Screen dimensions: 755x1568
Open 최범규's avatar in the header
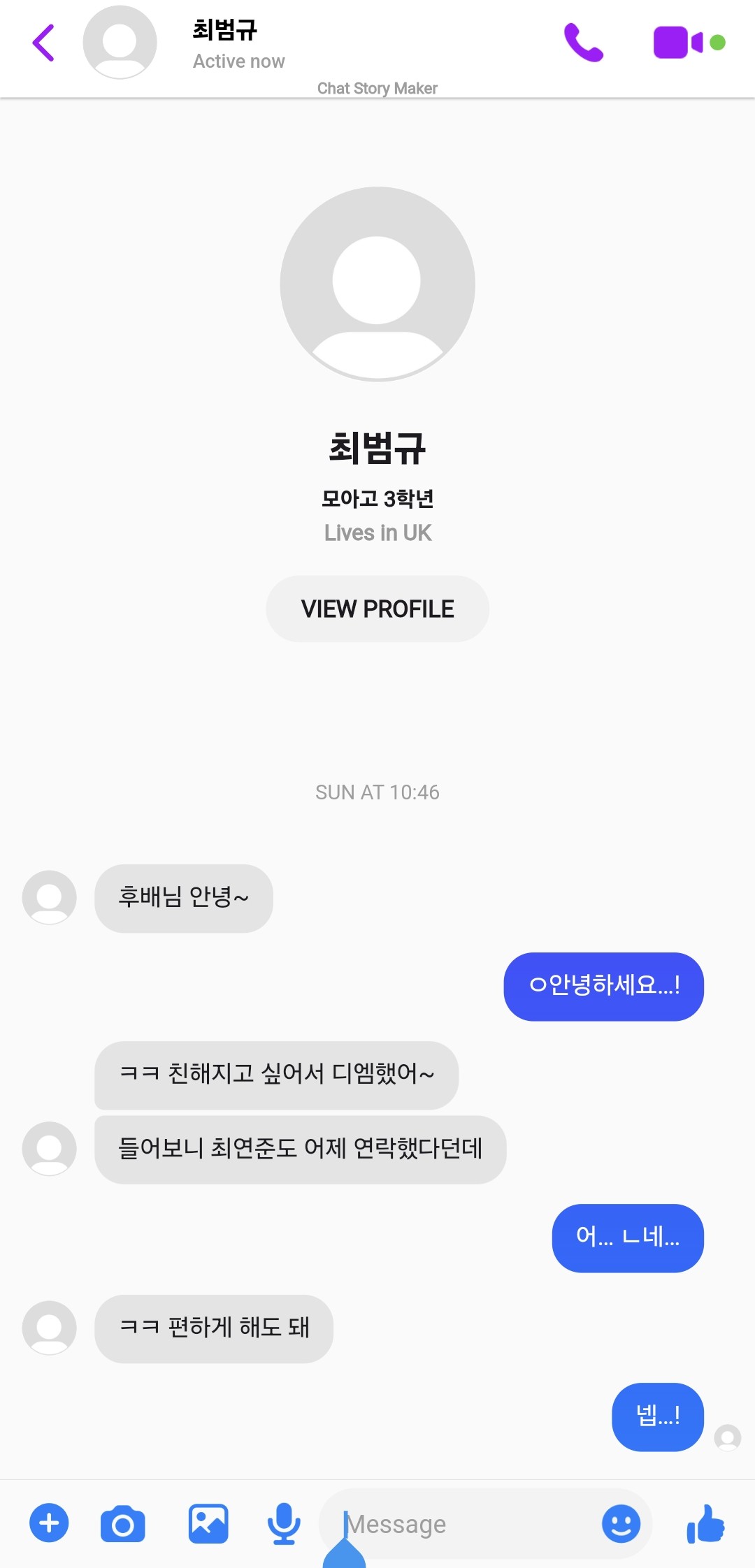tap(120, 43)
